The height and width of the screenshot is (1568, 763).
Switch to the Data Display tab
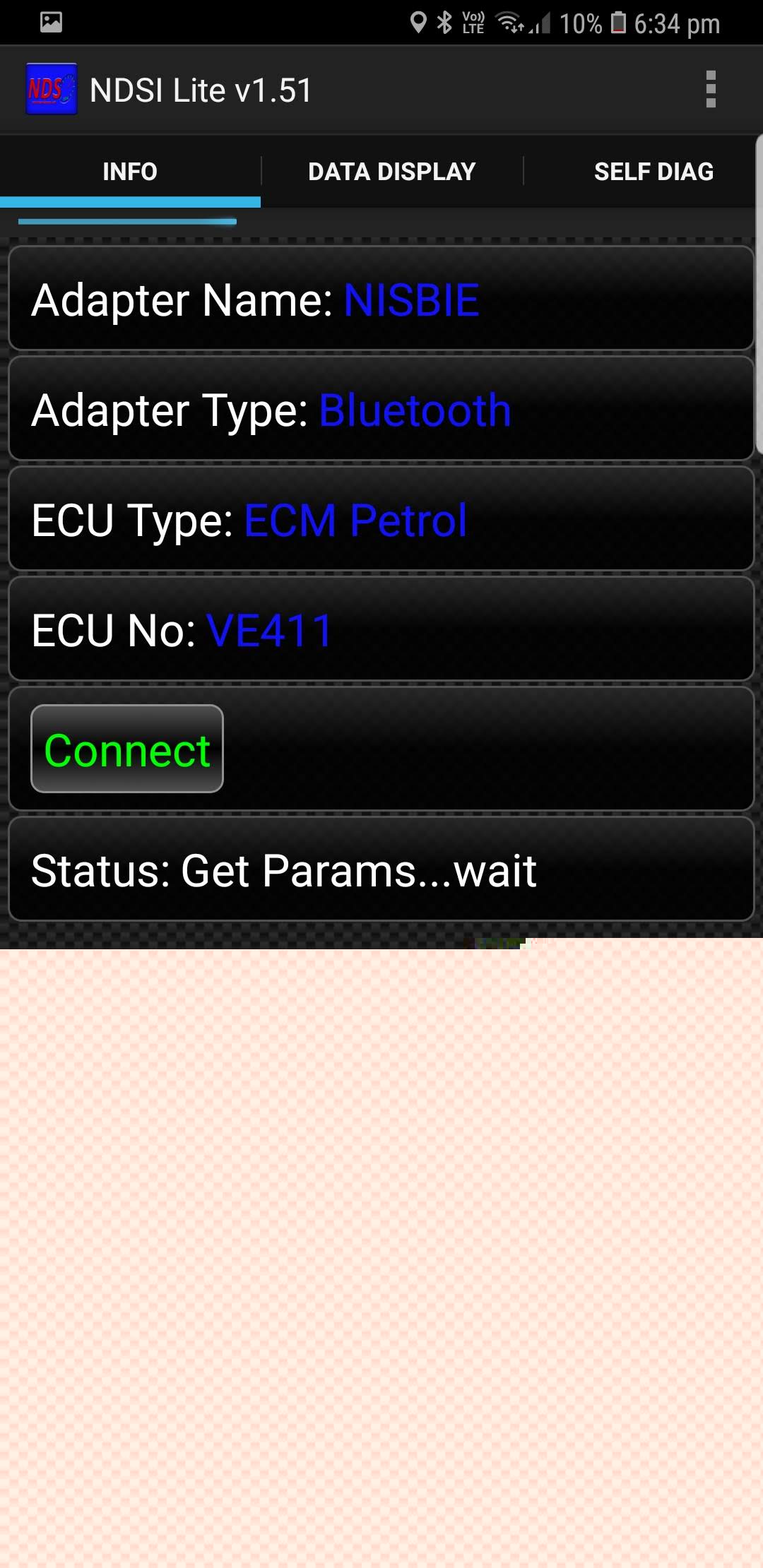[x=391, y=172]
